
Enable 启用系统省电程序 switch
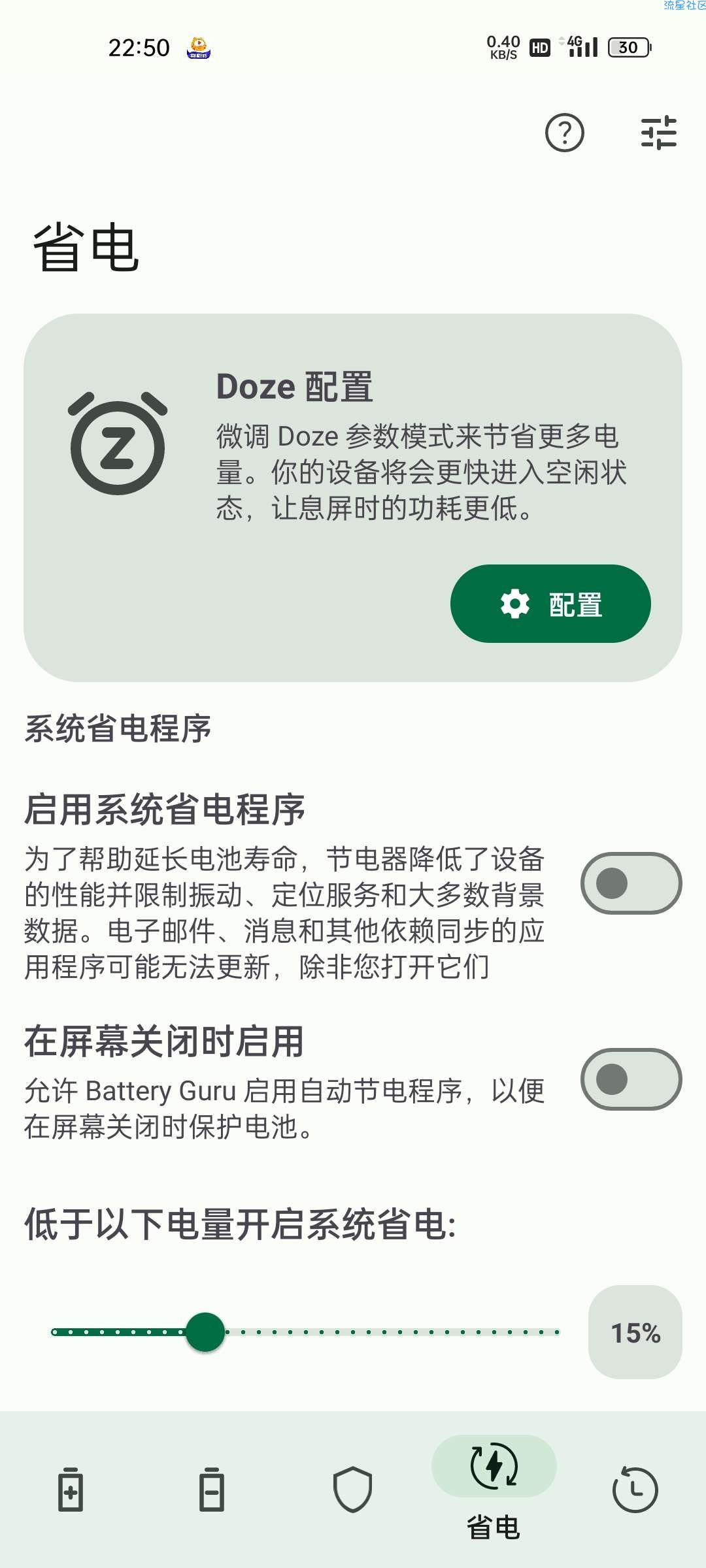[631, 883]
